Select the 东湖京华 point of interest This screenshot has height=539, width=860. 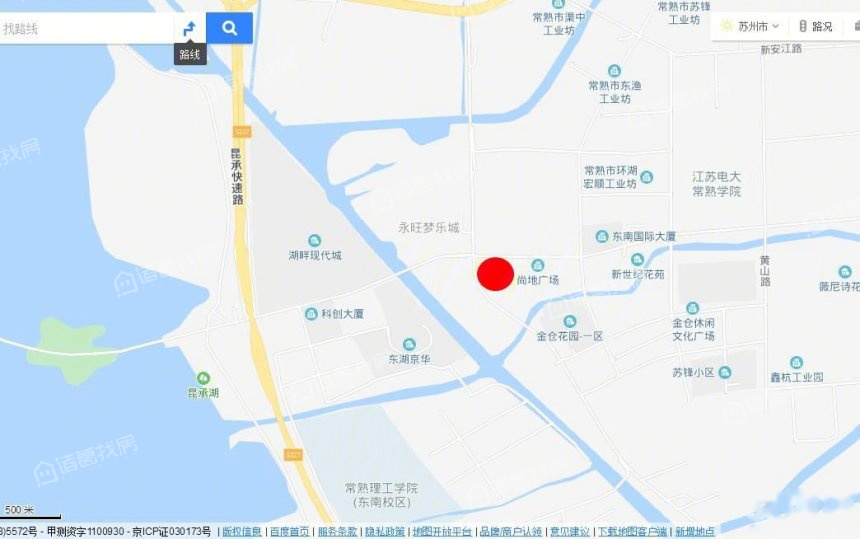click(408, 345)
